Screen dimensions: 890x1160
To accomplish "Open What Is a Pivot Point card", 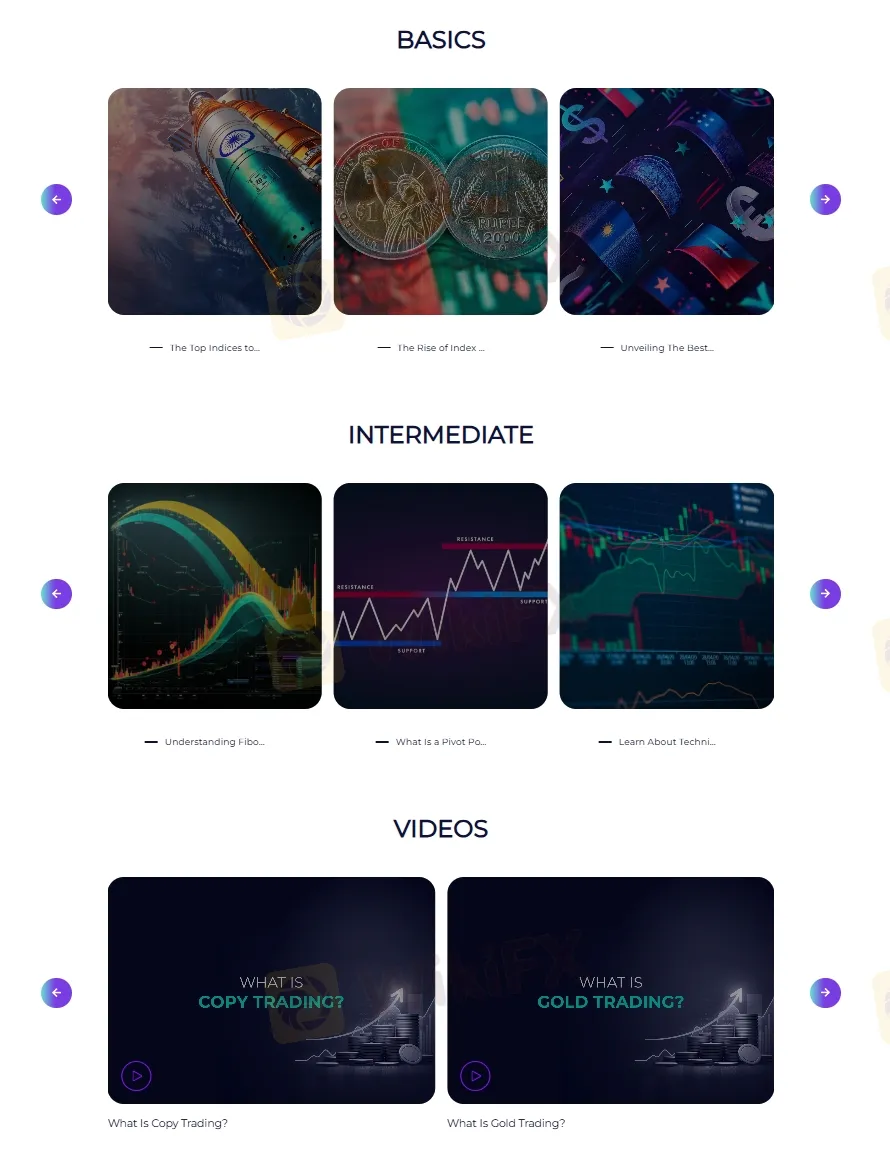I will pos(440,596).
